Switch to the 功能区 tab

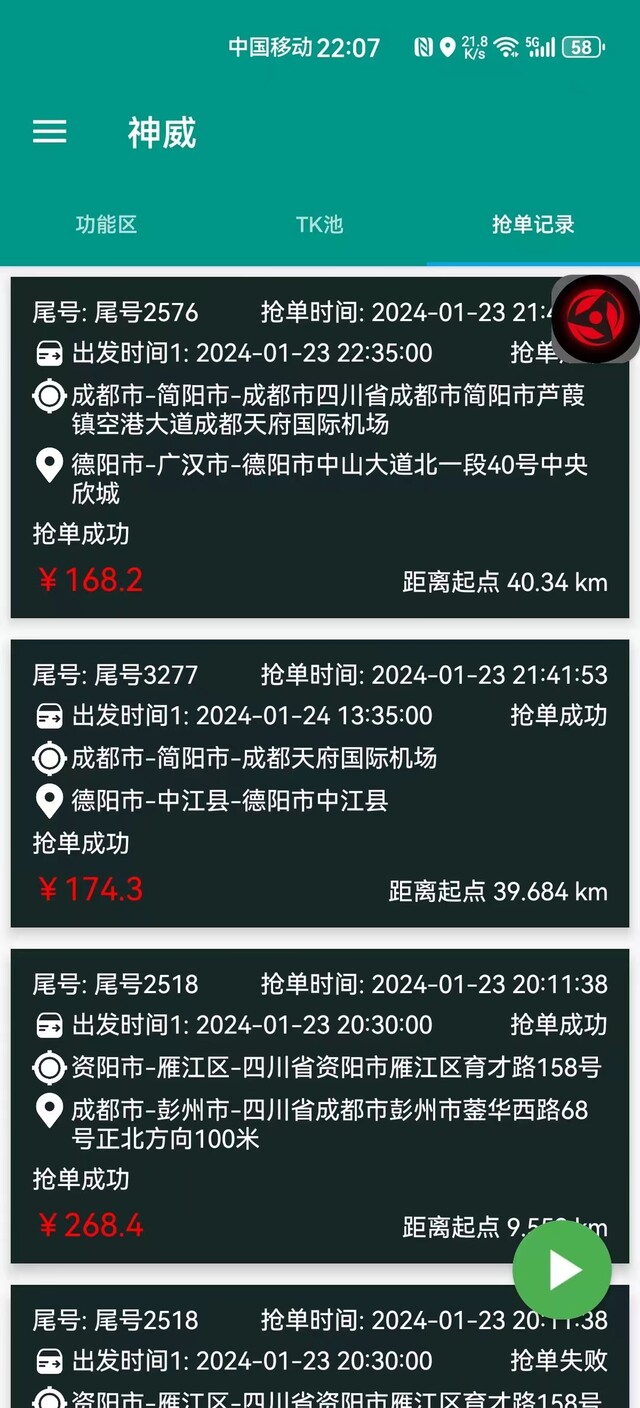pyautogui.click(x=106, y=224)
